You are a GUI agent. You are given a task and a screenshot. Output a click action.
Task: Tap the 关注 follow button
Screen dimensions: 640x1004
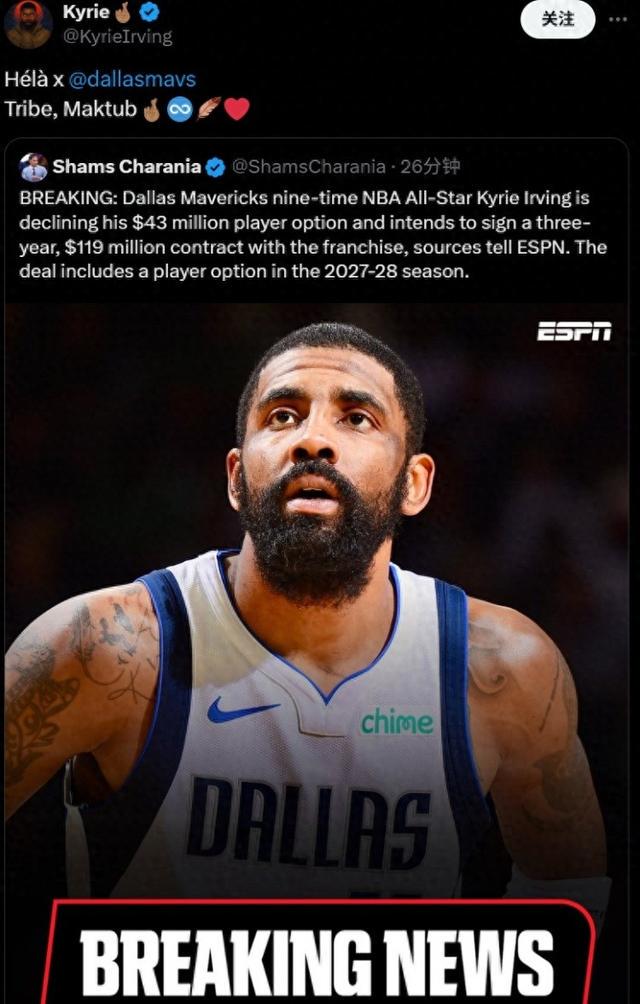(558, 19)
